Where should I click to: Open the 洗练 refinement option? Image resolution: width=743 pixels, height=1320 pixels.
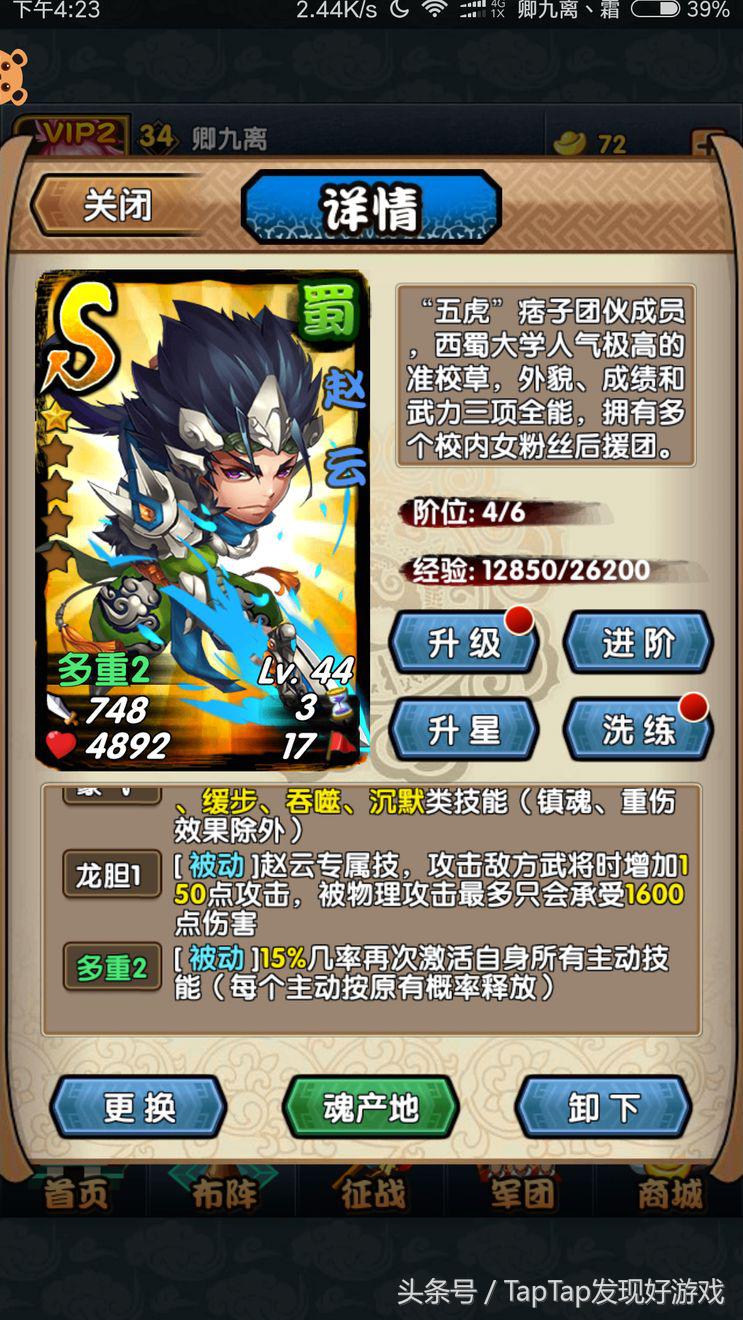[638, 730]
